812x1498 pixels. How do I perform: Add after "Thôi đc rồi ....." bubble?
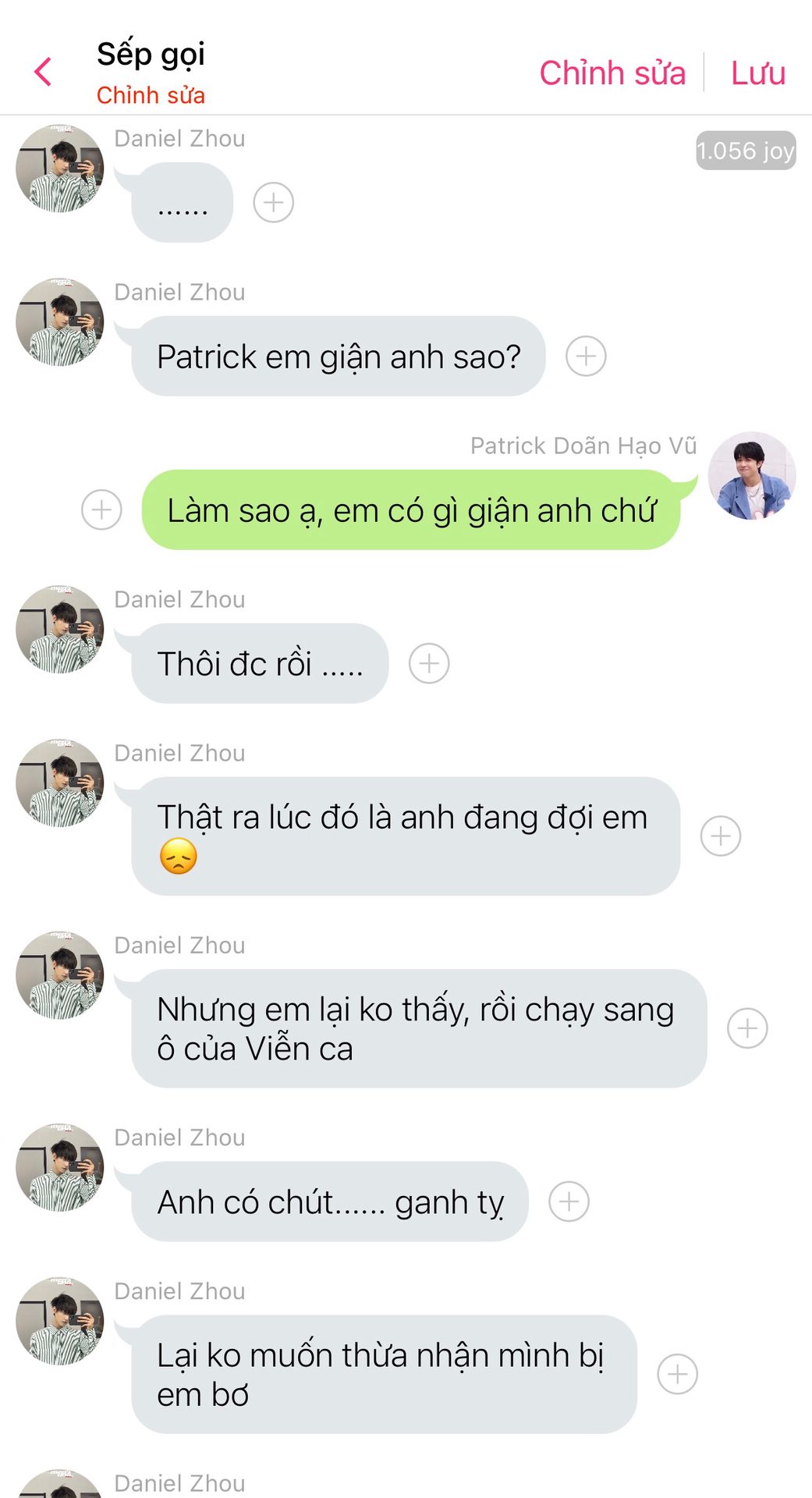pos(429,664)
